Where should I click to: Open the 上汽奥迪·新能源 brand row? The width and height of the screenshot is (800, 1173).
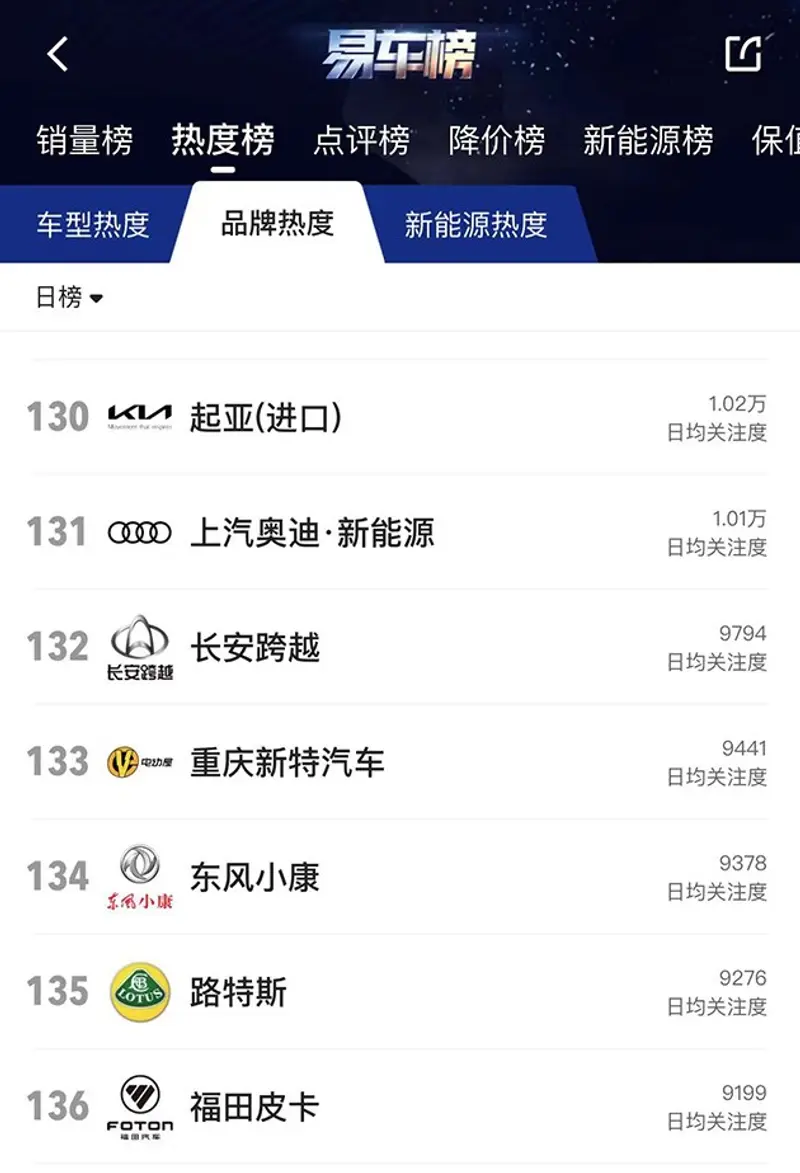click(400, 532)
